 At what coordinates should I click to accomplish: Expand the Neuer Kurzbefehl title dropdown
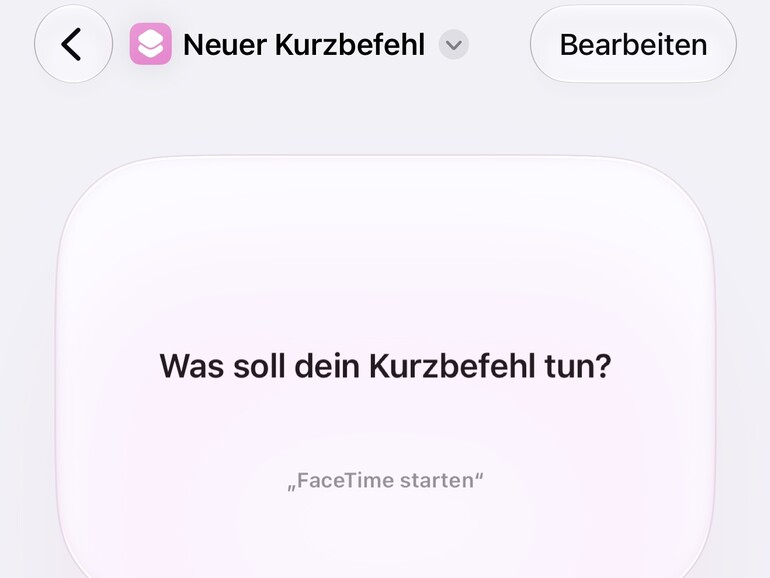(454, 45)
